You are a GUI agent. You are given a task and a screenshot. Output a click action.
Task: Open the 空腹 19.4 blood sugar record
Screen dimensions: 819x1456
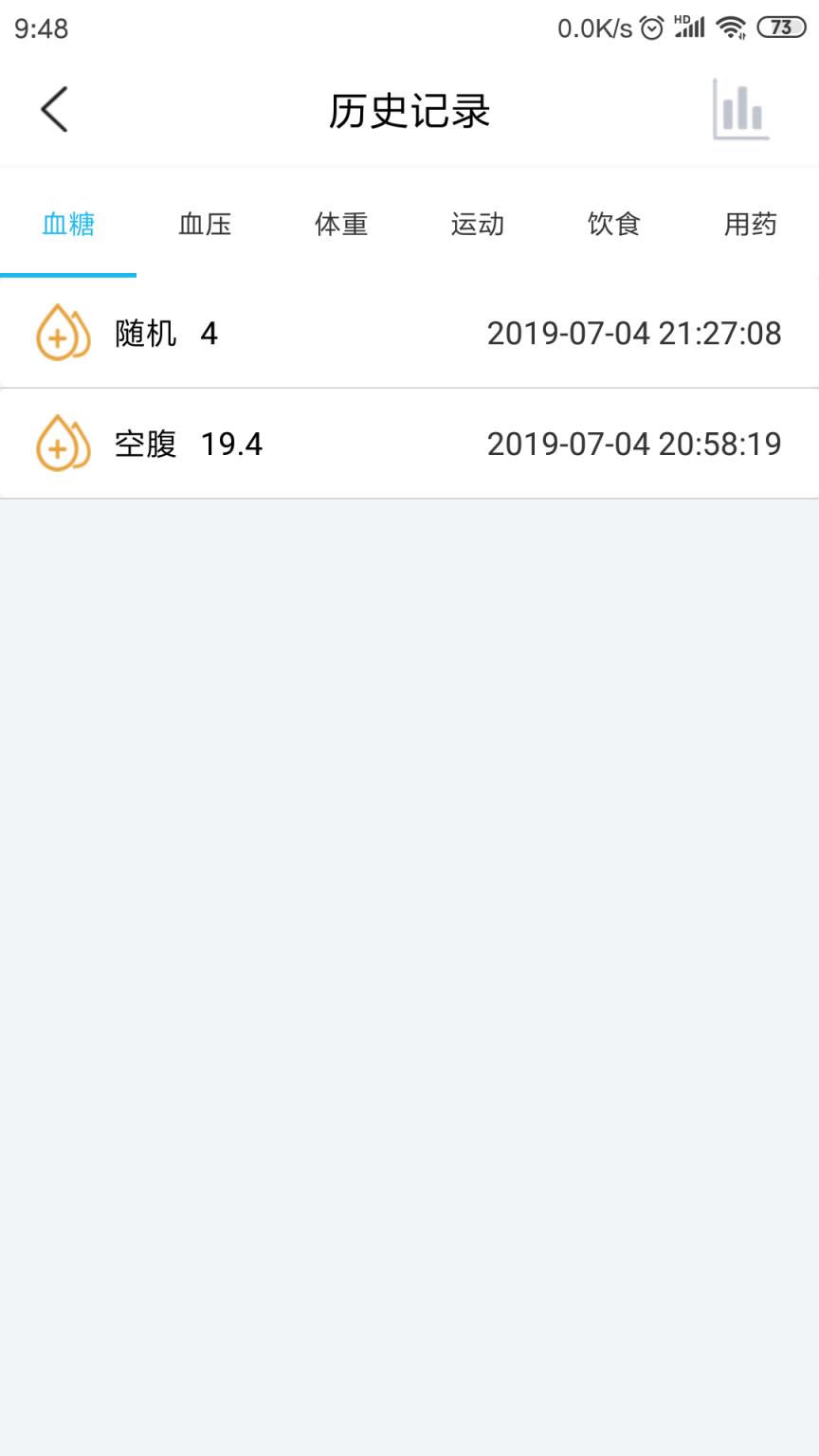point(190,443)
